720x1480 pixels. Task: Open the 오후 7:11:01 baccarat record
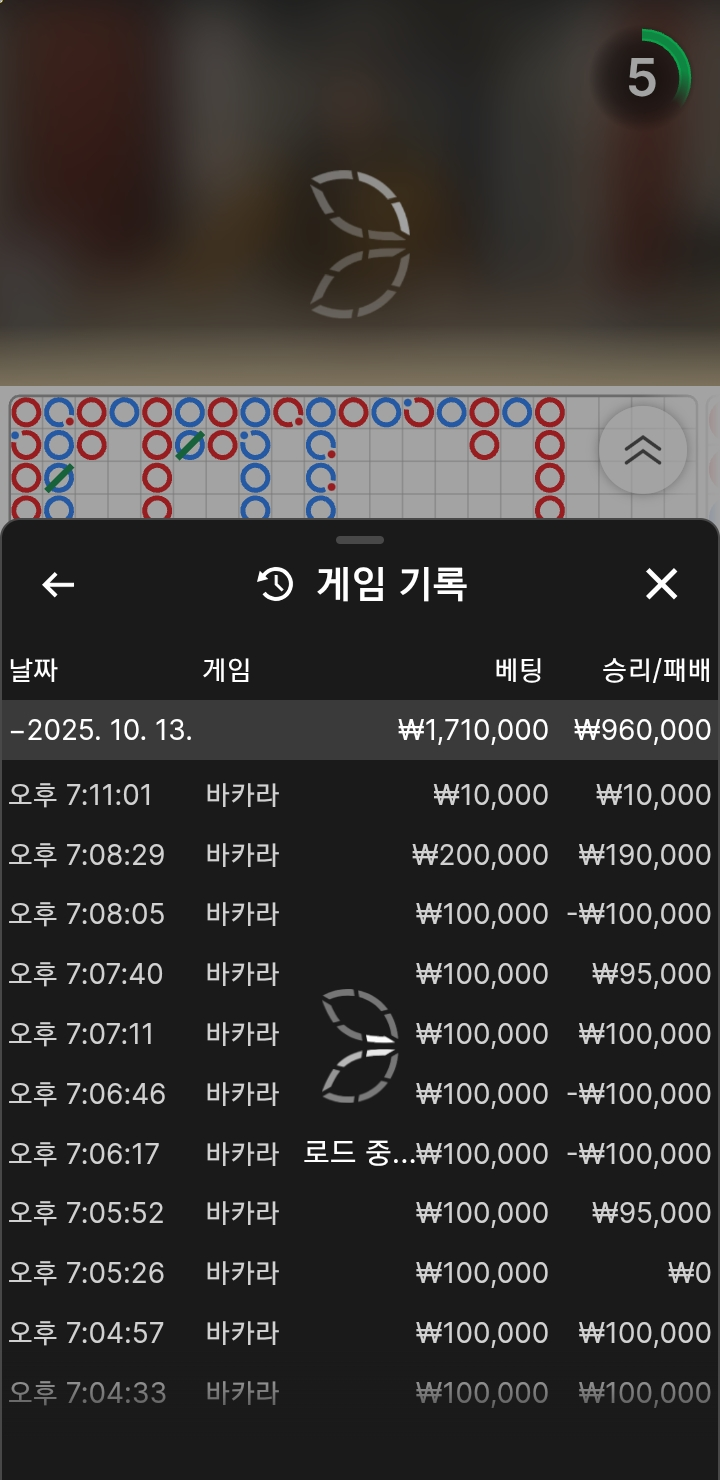(x=360, y=795)
